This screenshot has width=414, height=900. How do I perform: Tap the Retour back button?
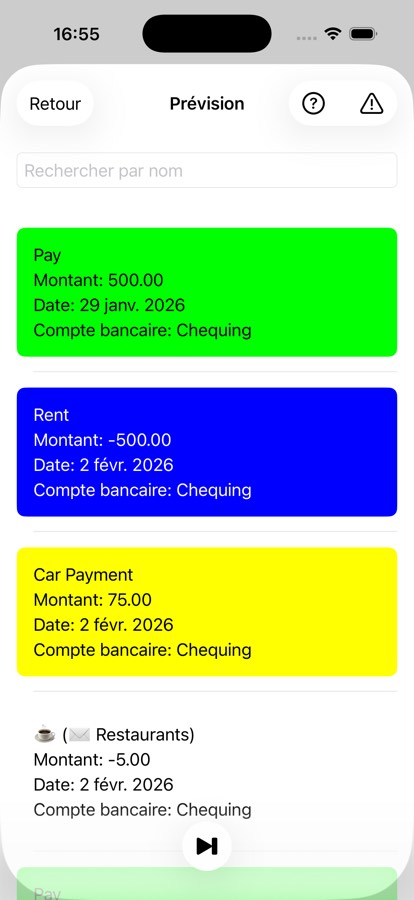[x=55, y=104]
